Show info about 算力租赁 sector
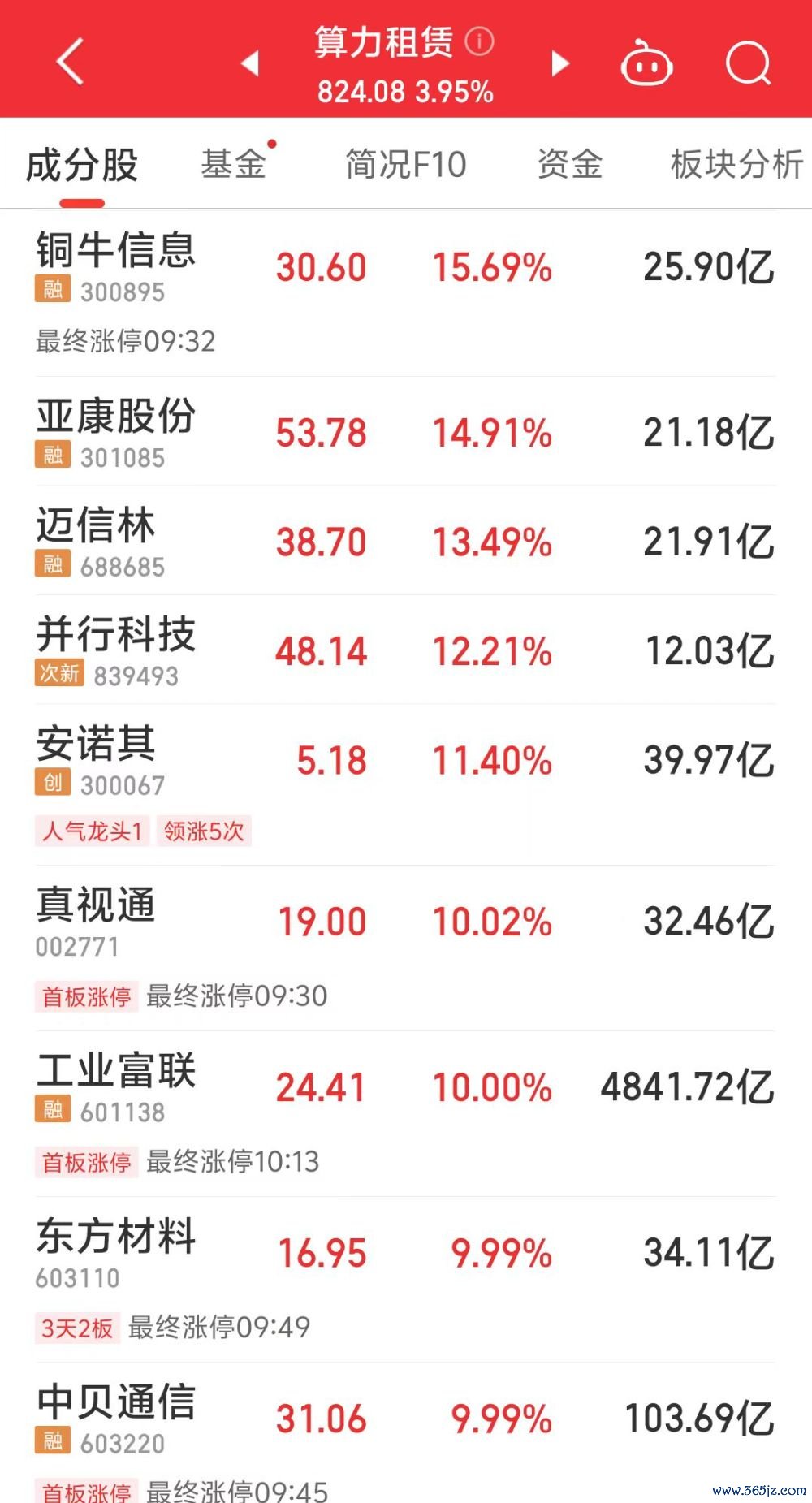This screenshot has height=1503, width=812. click(x=480, y=41)
